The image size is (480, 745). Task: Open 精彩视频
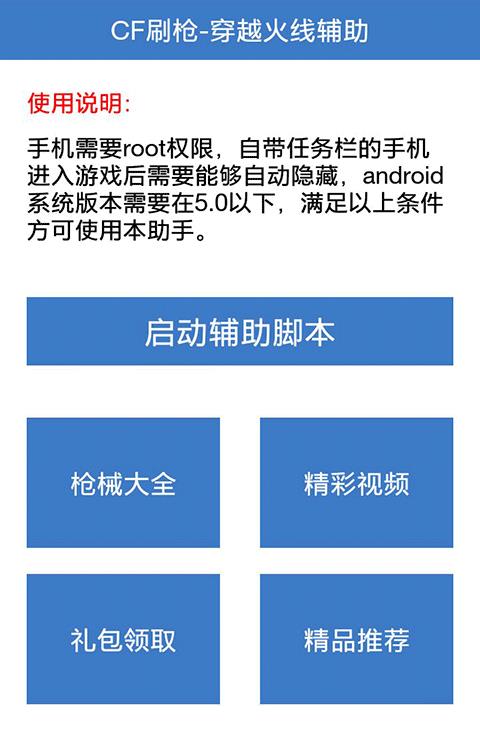click(x=356, y=483)
